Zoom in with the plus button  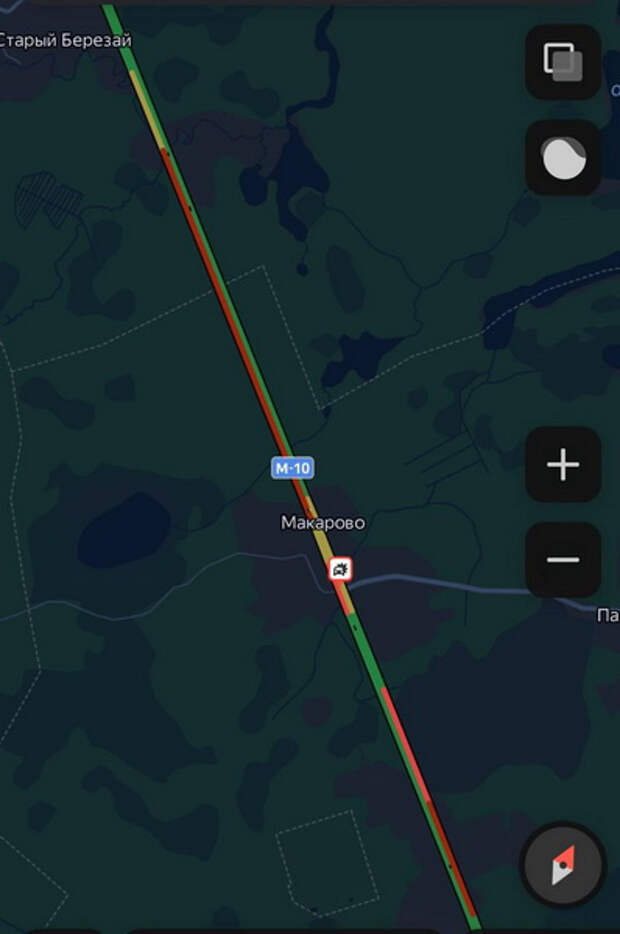pyautogui.click(x=563, y=465)
